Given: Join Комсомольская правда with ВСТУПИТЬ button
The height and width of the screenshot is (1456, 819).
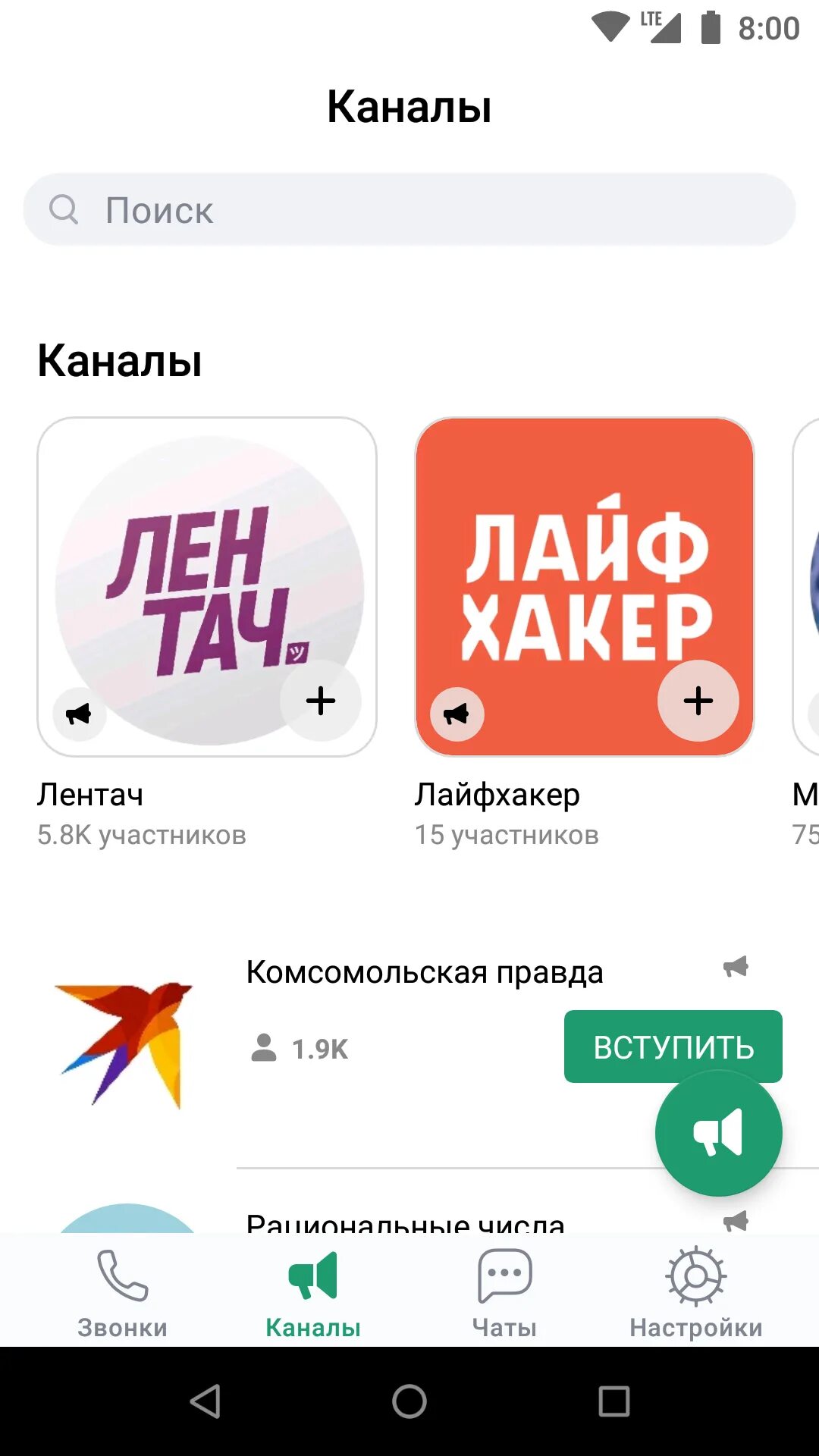Looking at the screenshot, I should pos(673,1046).
